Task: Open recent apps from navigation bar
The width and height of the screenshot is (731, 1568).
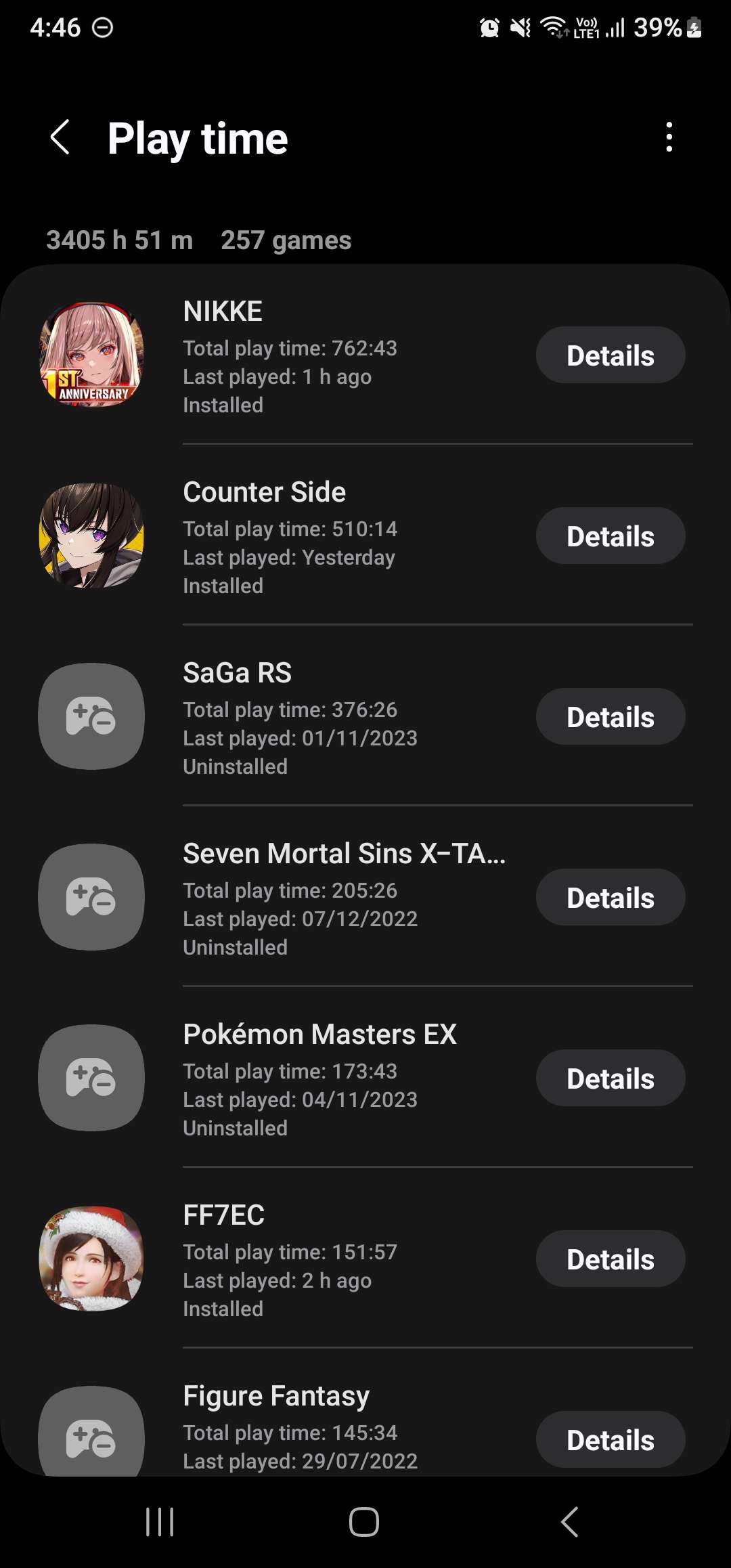Action: (160, 1522)
